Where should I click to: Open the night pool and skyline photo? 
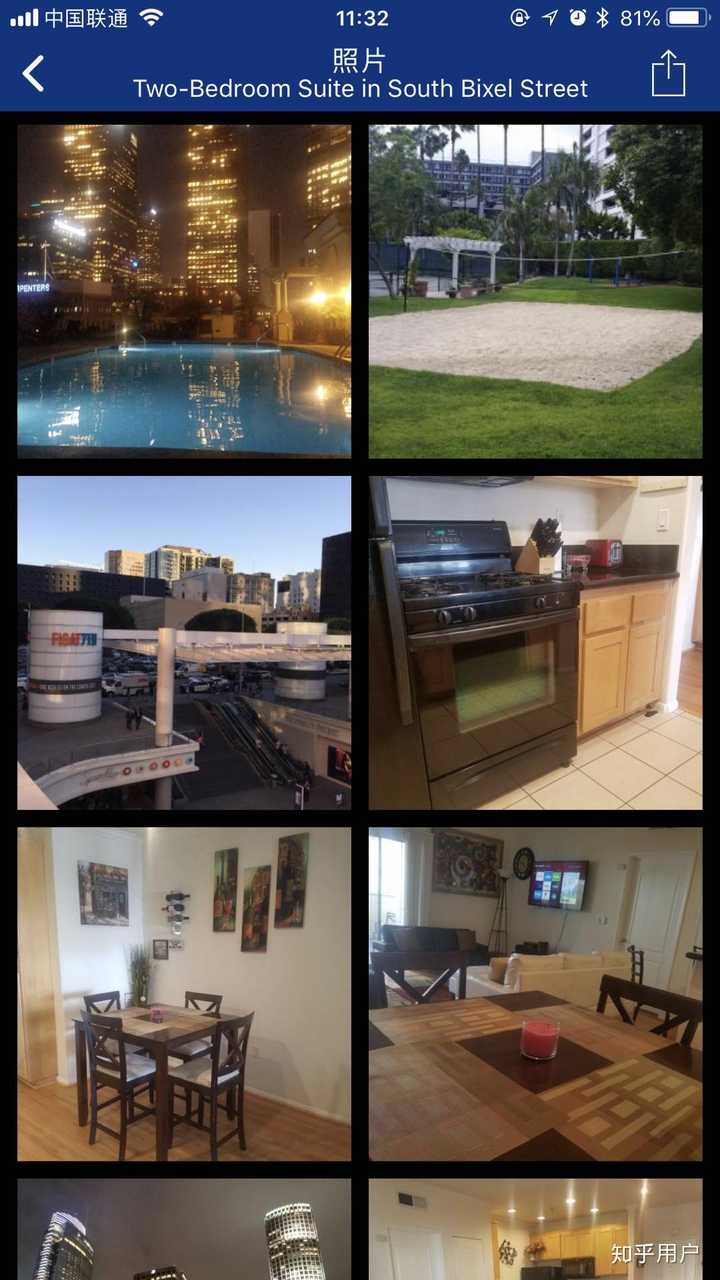tap(184, 291)
